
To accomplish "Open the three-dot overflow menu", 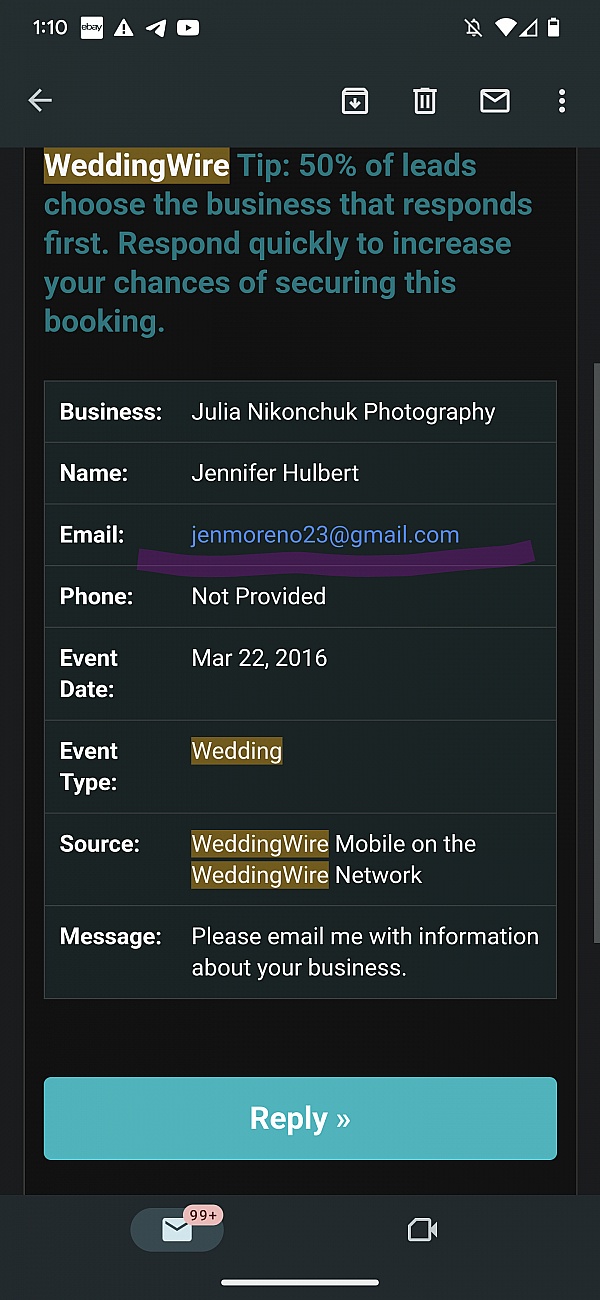I will click(x=562, y=100).
